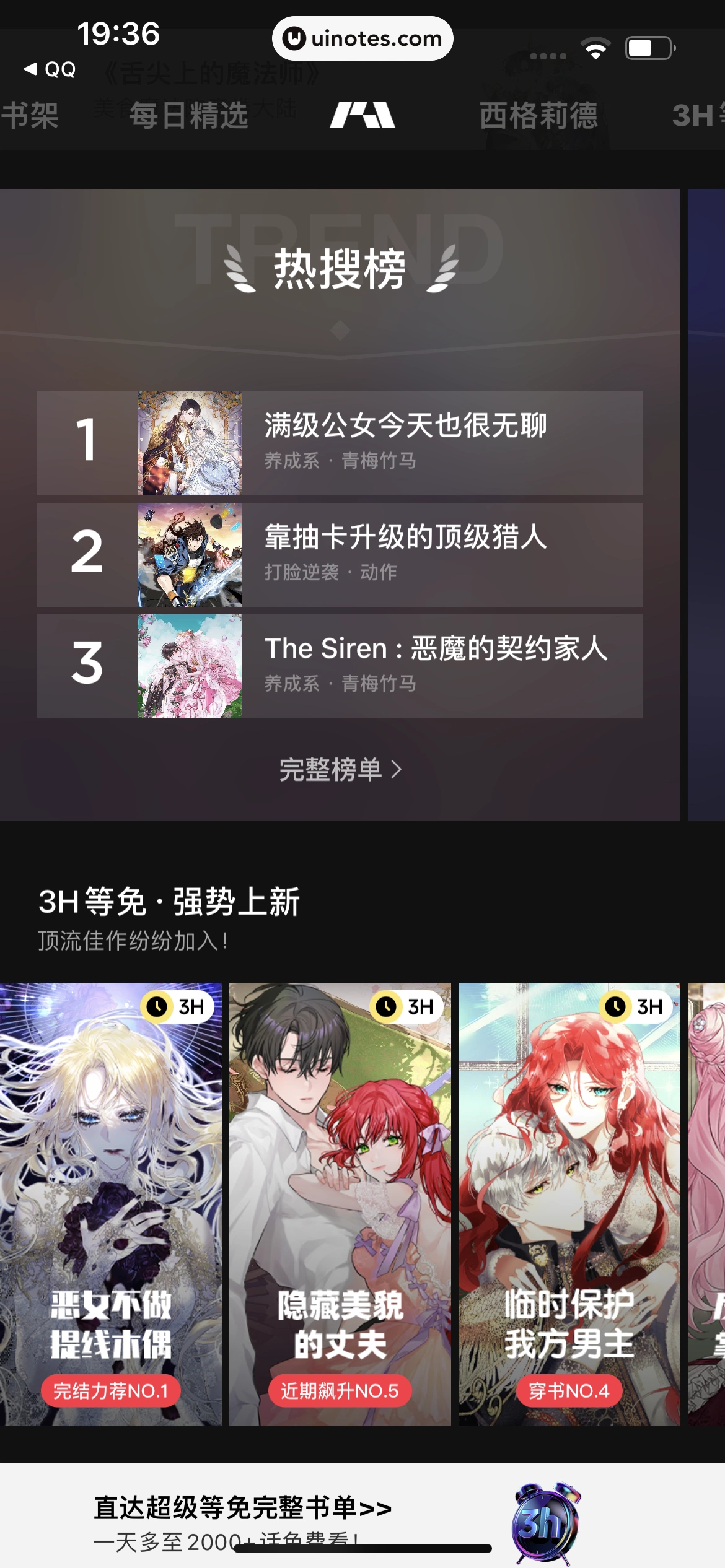725x1568 pixels.
Task: Open The Siren：恶魔的契约家人 ranked third
Action: 340,666
